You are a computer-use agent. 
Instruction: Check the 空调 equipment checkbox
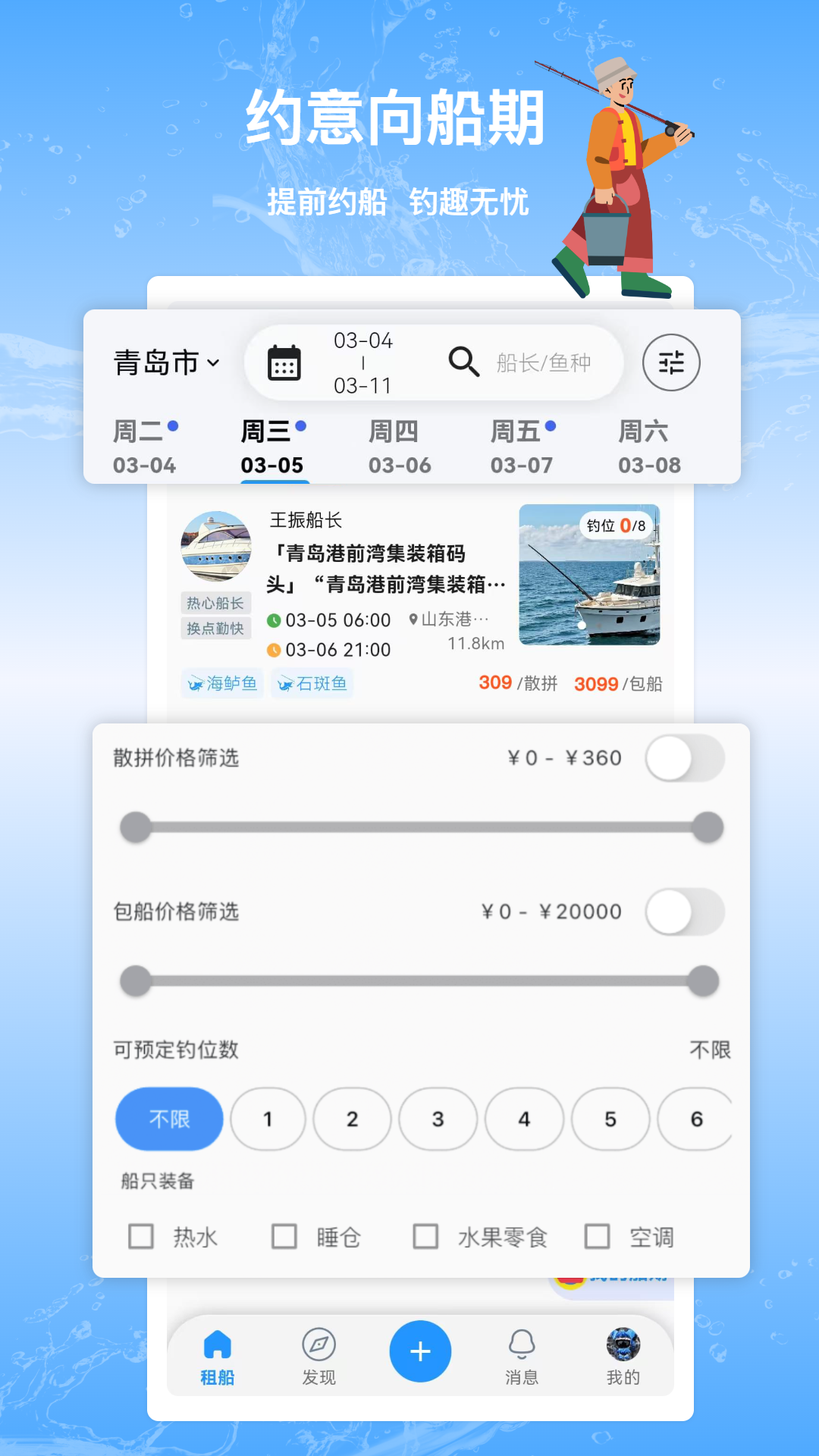tap(598, 1235)
